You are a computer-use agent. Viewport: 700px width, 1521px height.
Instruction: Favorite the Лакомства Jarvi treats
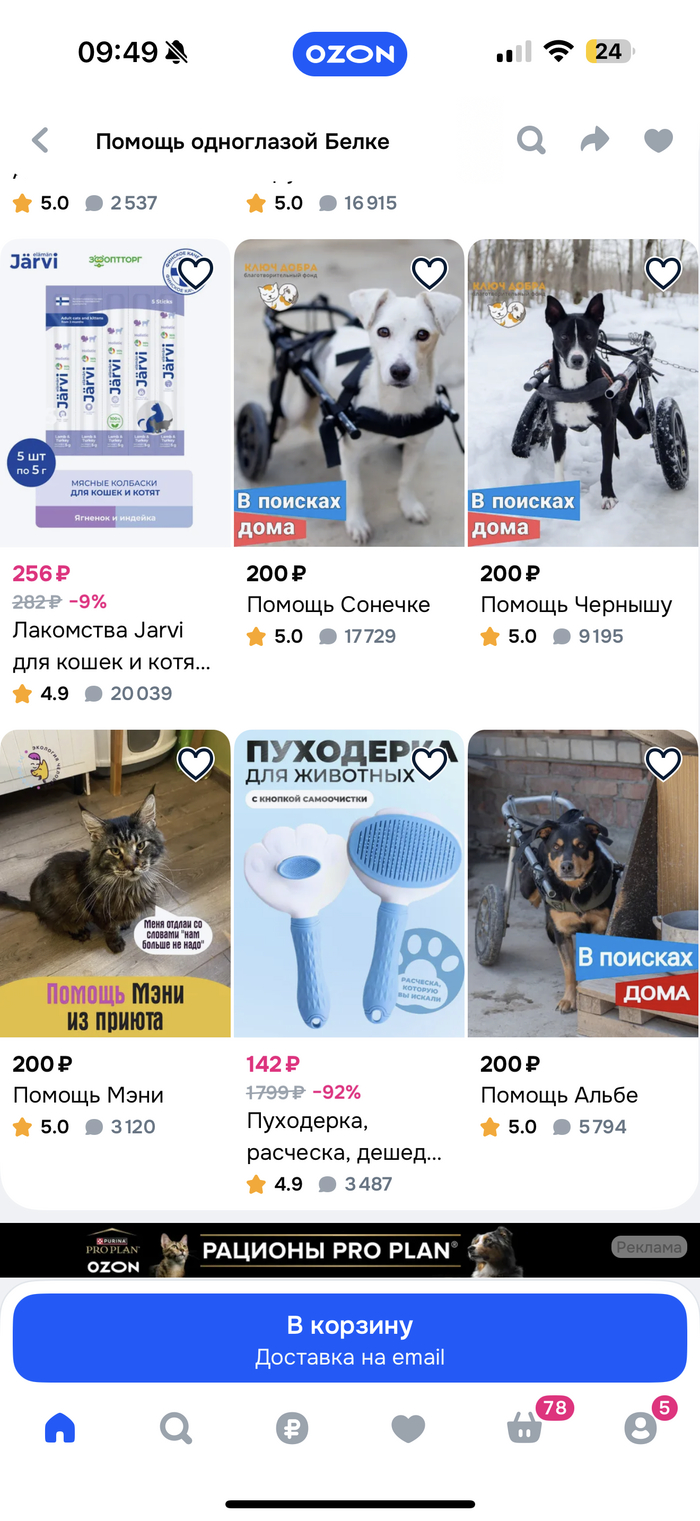(x=196, y=273)
